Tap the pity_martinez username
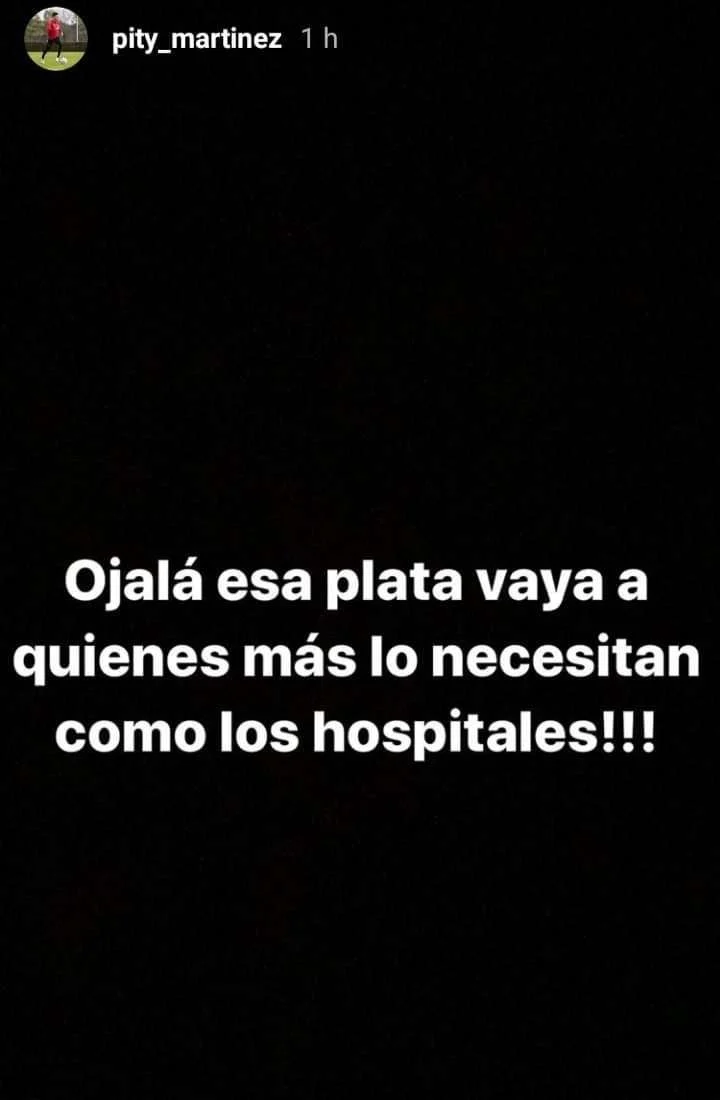Screen dimensions: 720x1100 click(197, 40)
